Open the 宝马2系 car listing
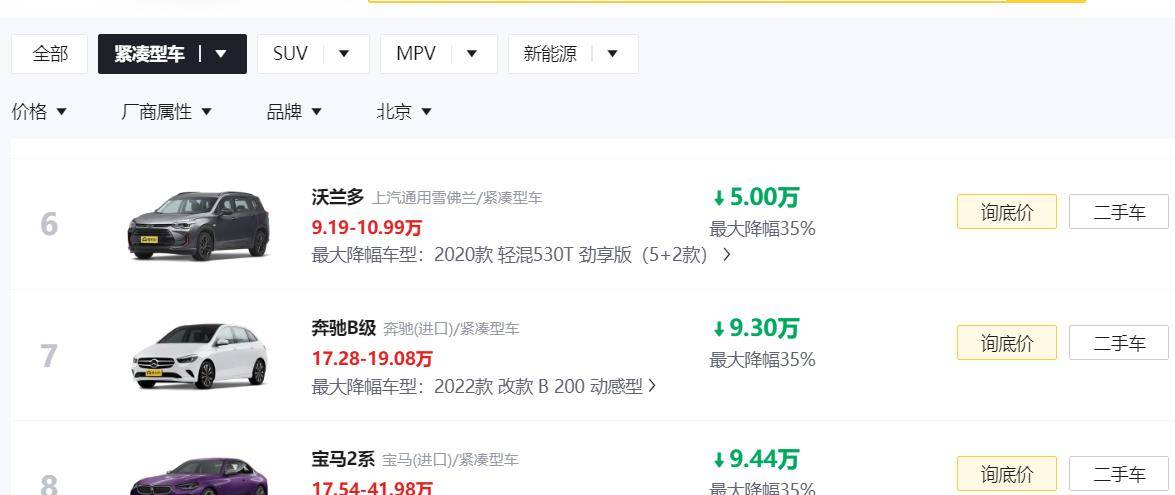 [343, 459]
